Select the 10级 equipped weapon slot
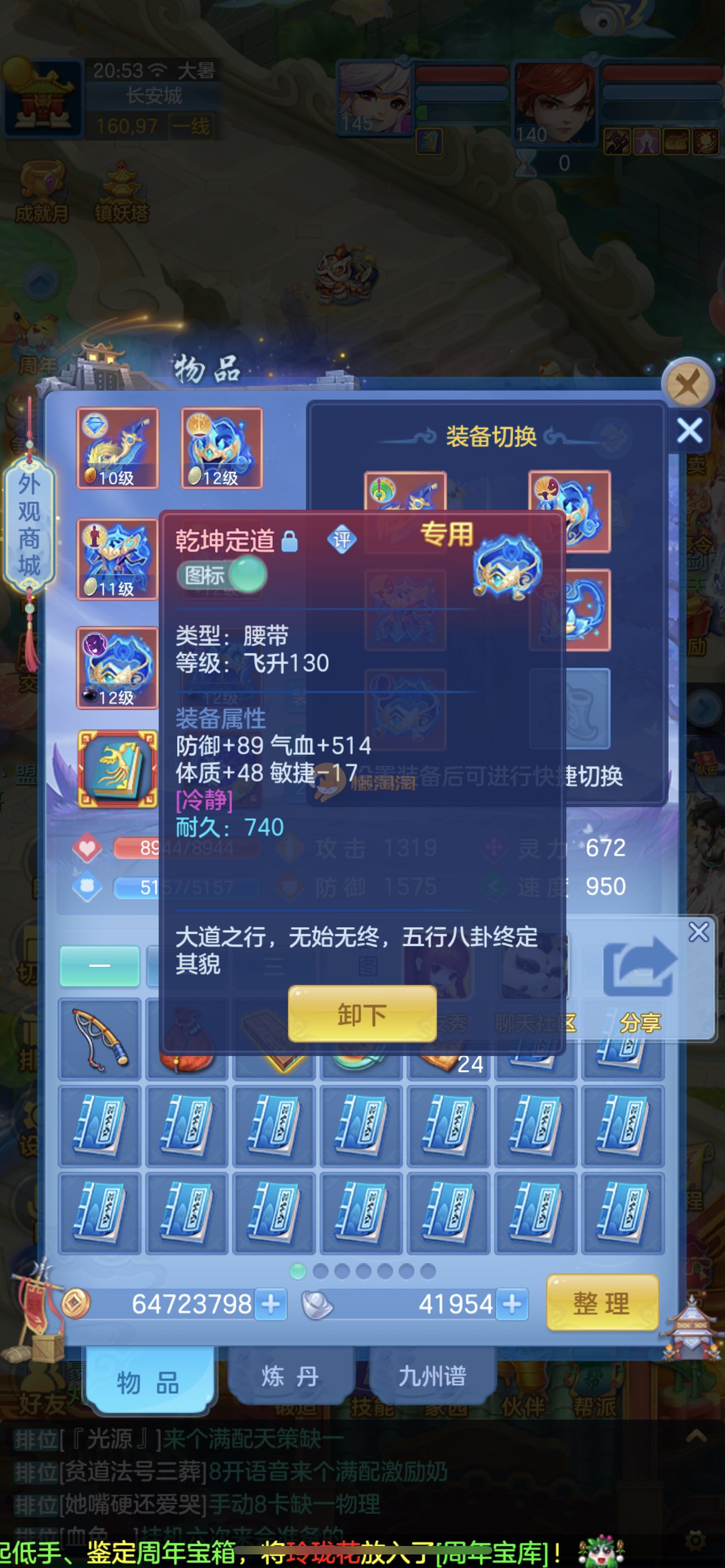725x1568 pixels. tap(117, 448)
